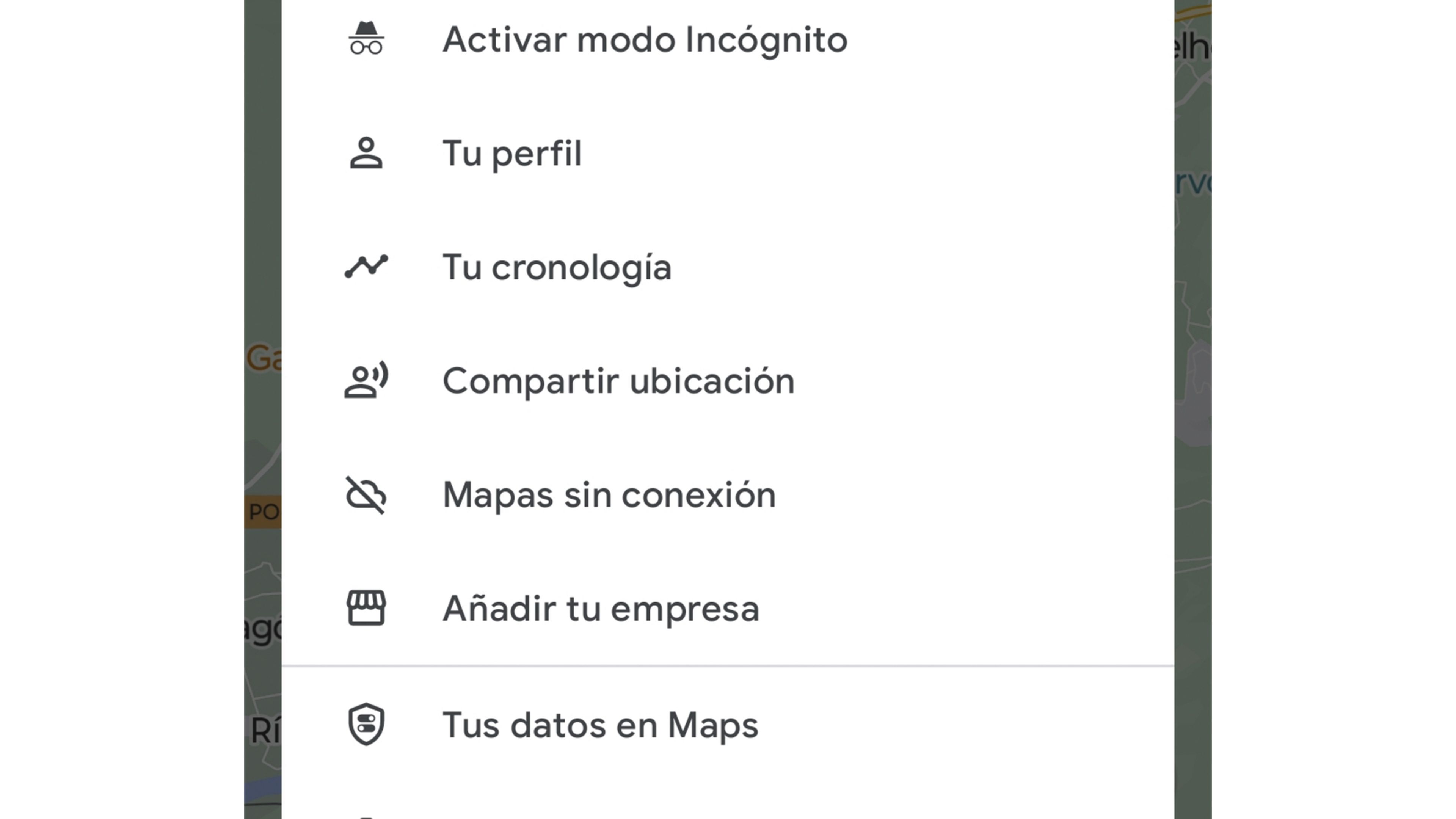Select Compartir ubicación
Viewport: 1456px width, 819px height.
(x=618, y=381)
